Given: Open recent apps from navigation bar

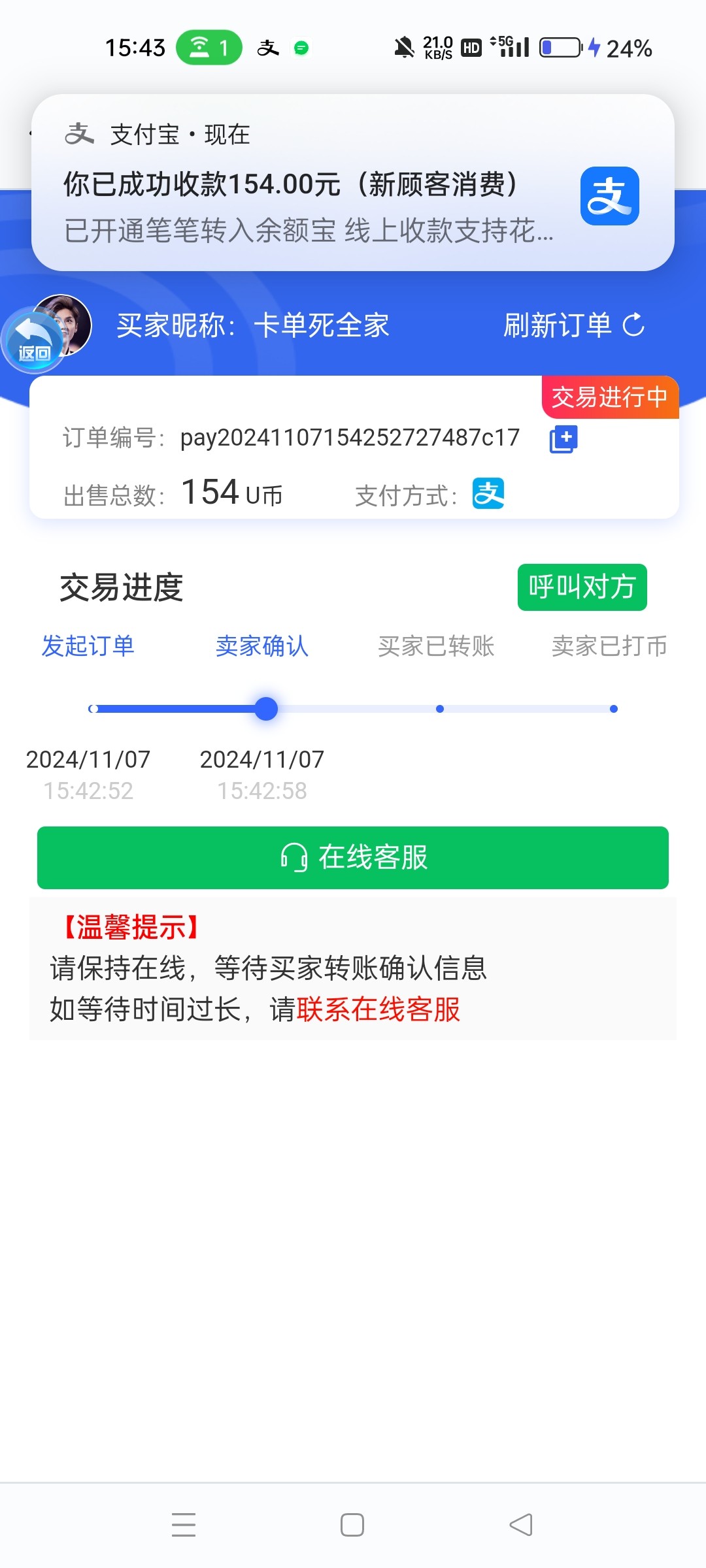Looking at the screenshot, I should [x=184, y=1525].
